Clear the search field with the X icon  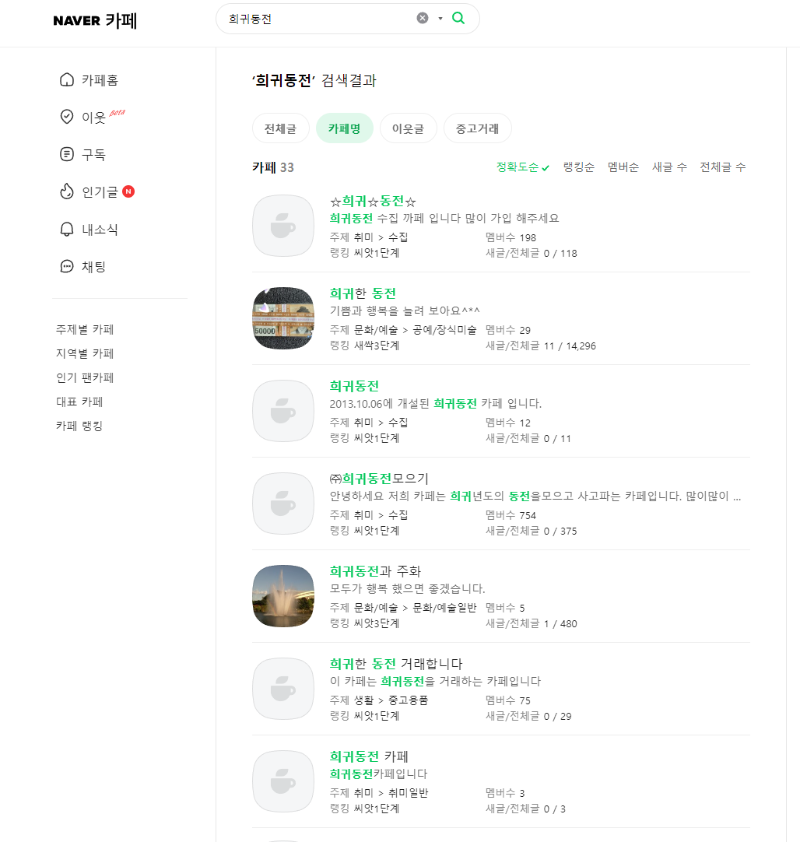[422, 18]
